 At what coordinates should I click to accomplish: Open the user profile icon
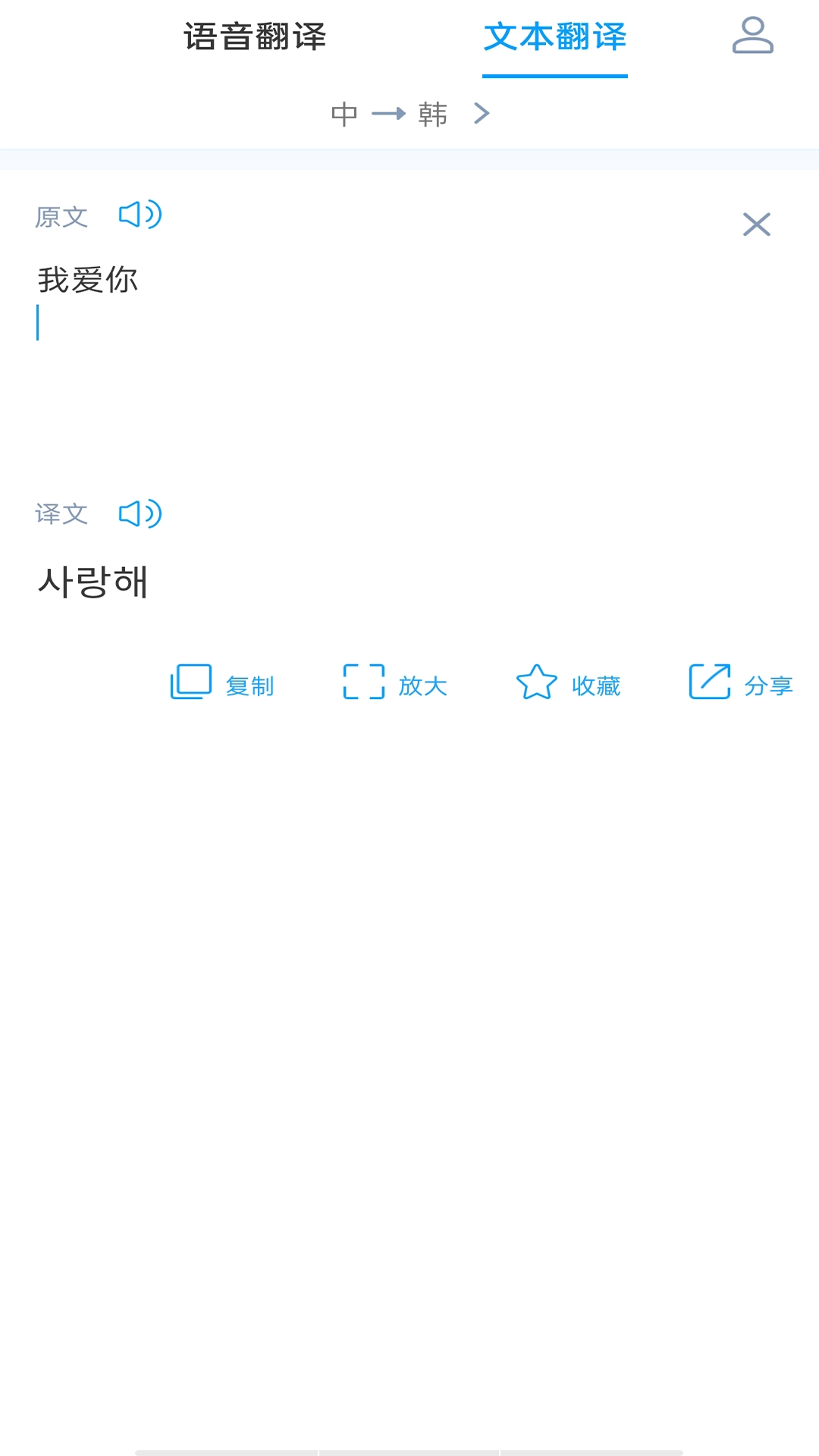[752, 36]
